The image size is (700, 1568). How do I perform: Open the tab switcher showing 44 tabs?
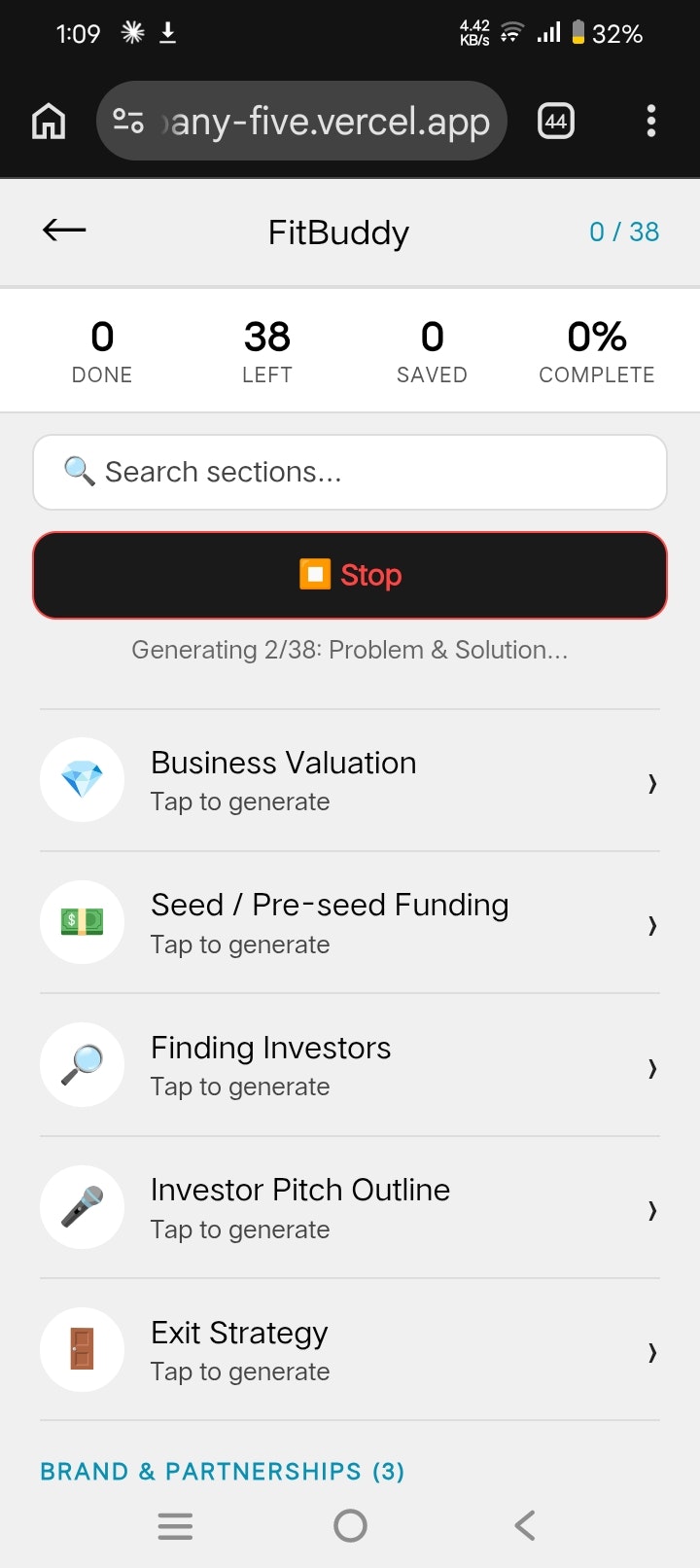coord(555,121)
